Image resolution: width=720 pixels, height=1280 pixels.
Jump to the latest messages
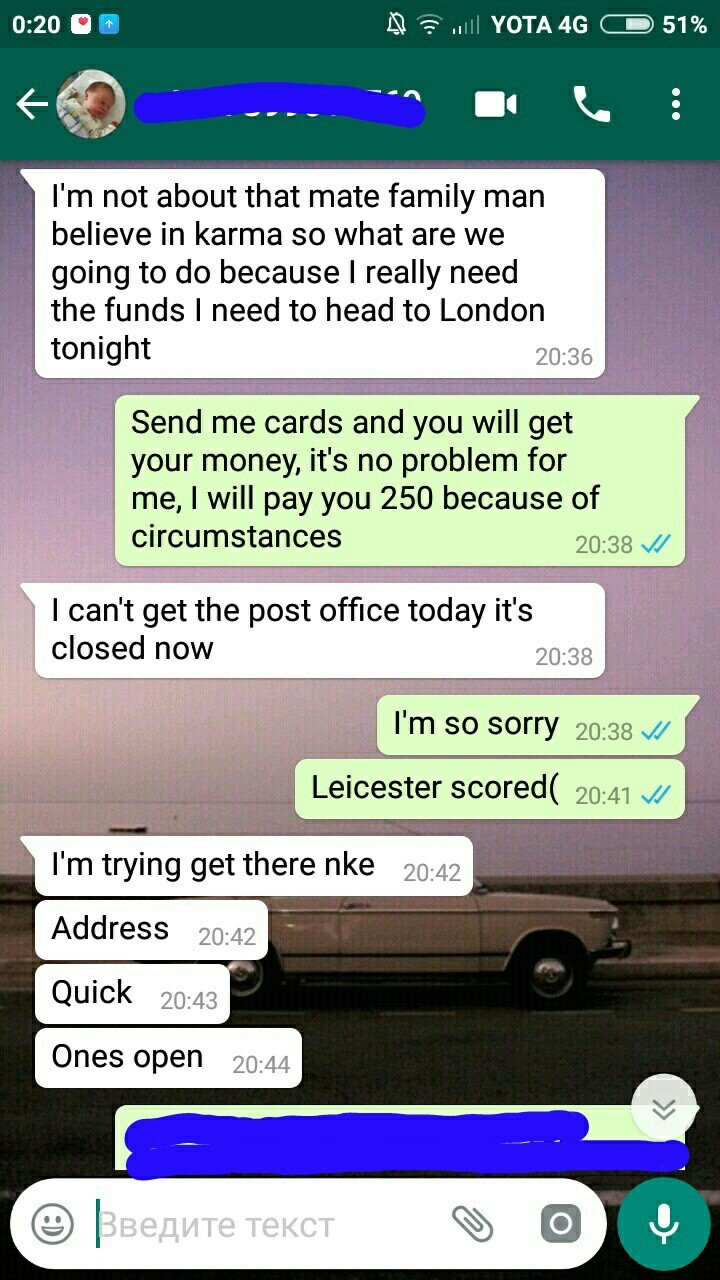[664, 1108]
